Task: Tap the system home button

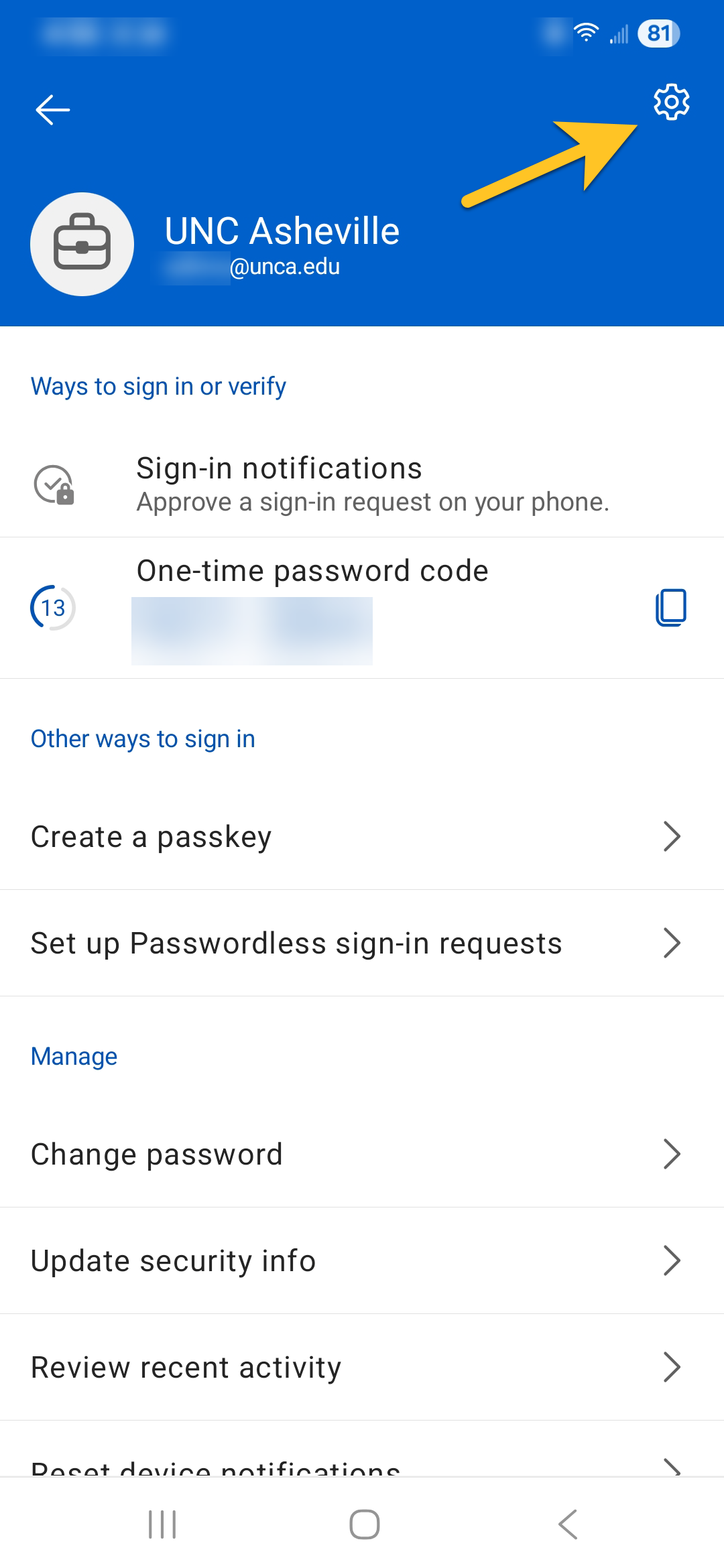Action: 364,1524
